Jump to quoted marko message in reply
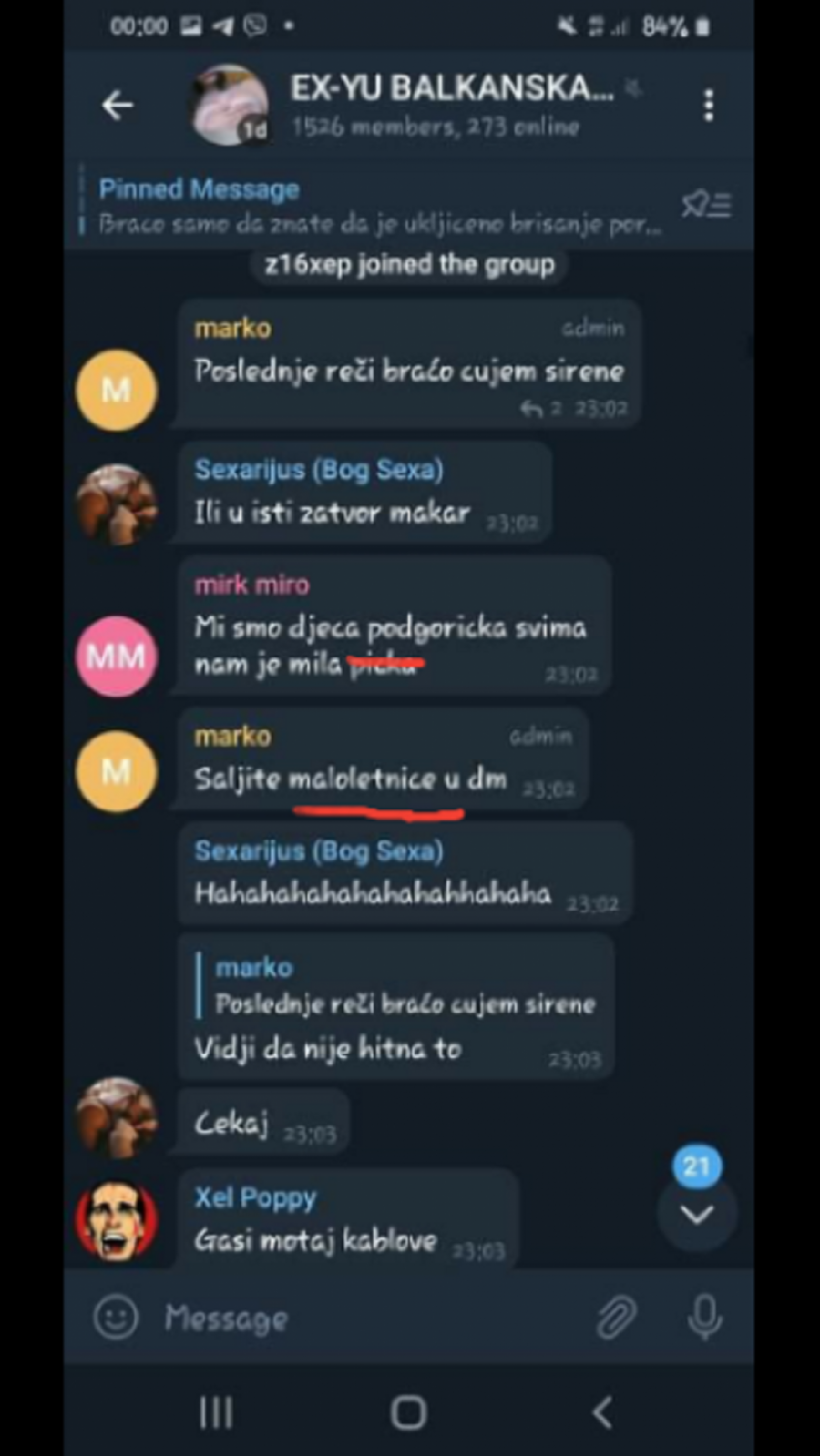The height and width of the screenshot is (1456, 820). 401,987
